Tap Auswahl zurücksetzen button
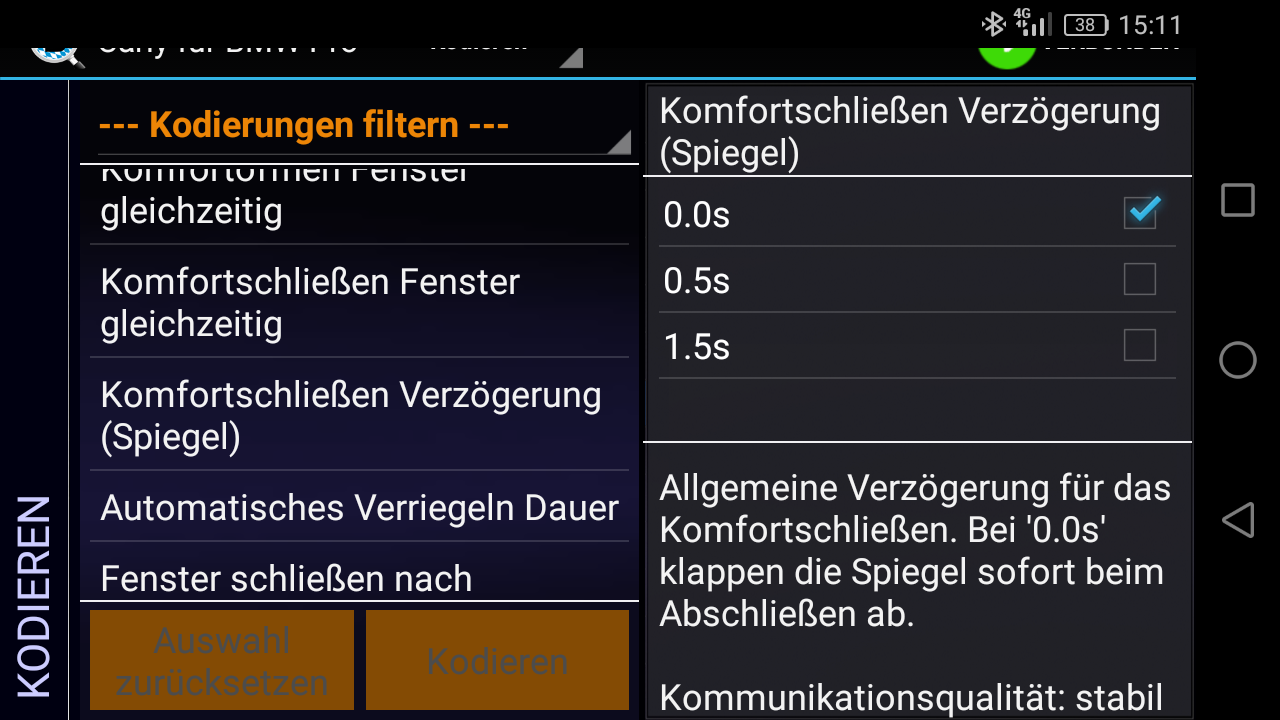This screenshot has width=1280, height=720. pos(222,661)
